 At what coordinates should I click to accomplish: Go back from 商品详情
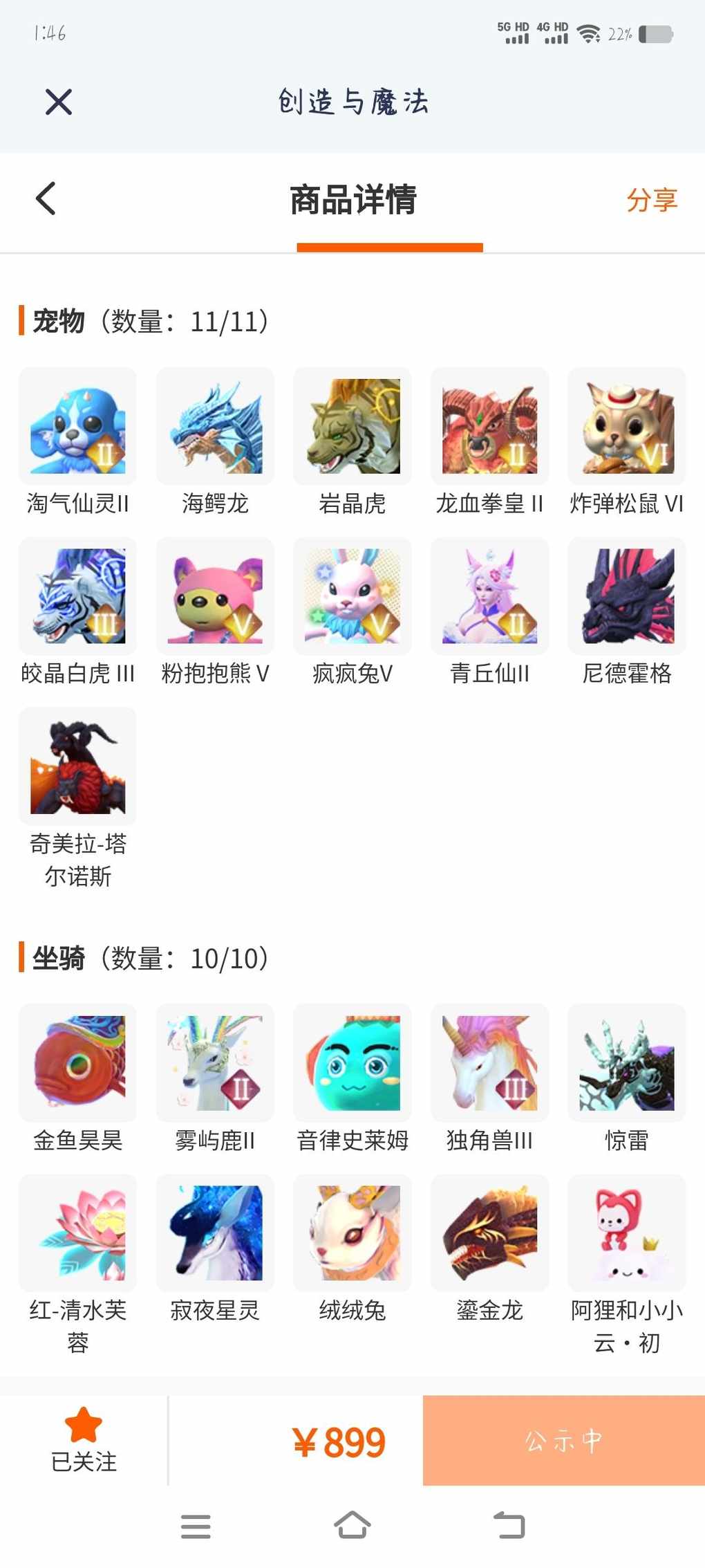[x=46, y=199]
